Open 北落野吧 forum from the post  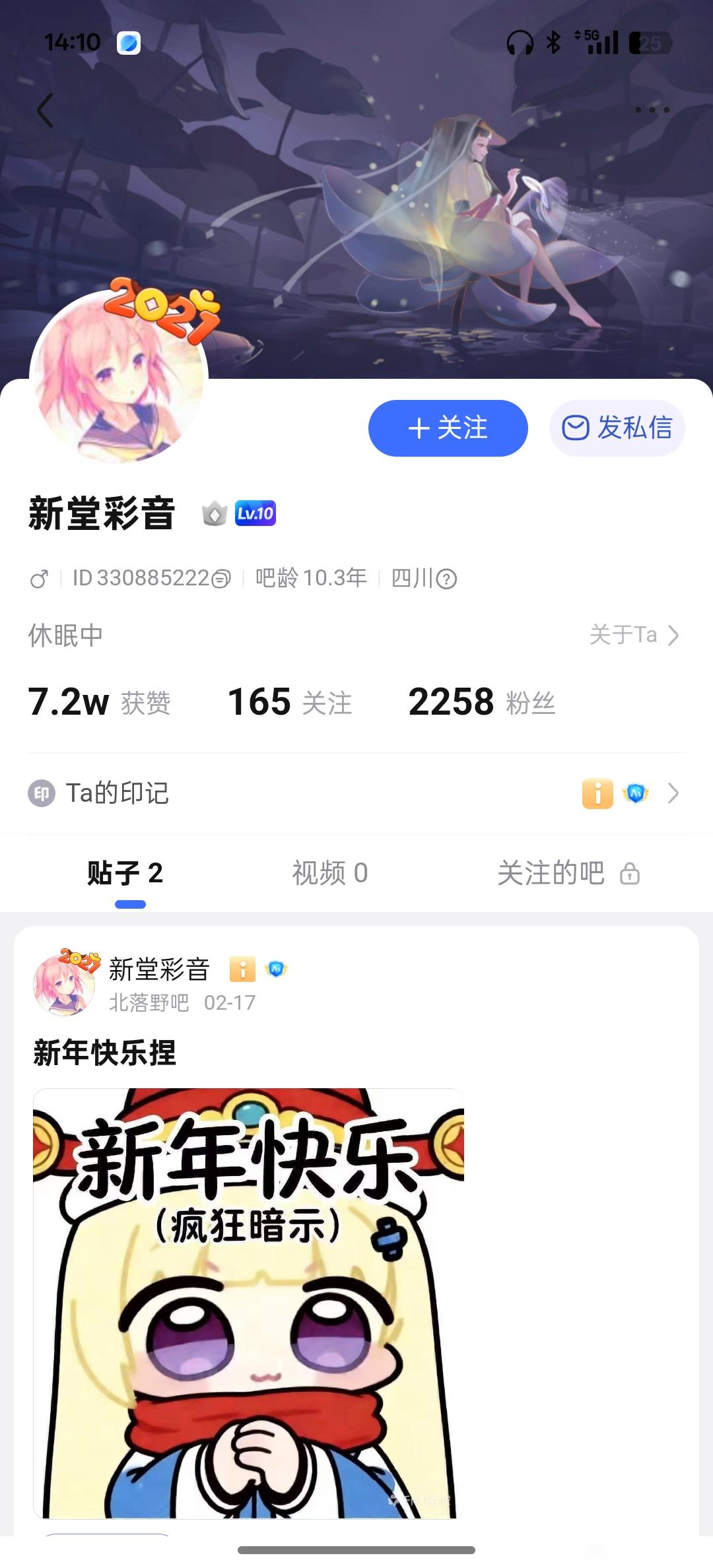coord(149,1003)
